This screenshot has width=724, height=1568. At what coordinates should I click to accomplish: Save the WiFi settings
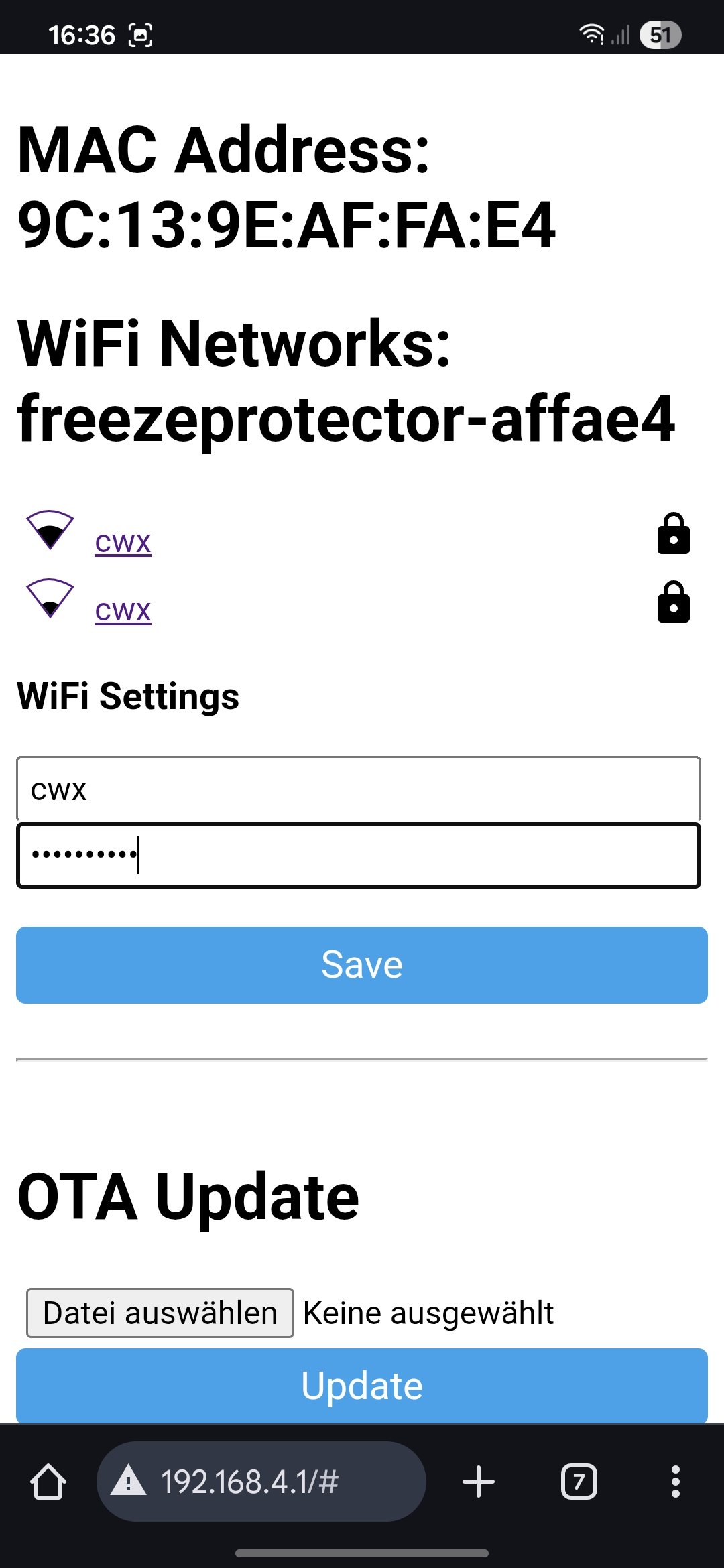click(362, 965)
